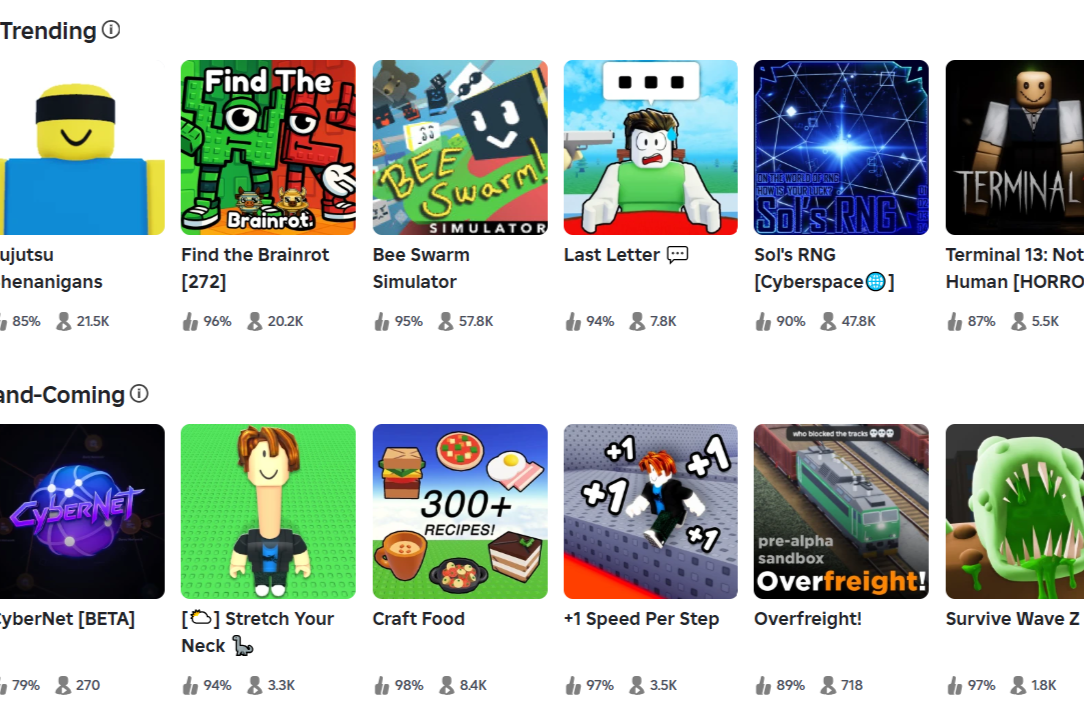This screenshot has width=1084, height=724.
Task: Open Find the Brainrot [272] game
Action: 268,148
